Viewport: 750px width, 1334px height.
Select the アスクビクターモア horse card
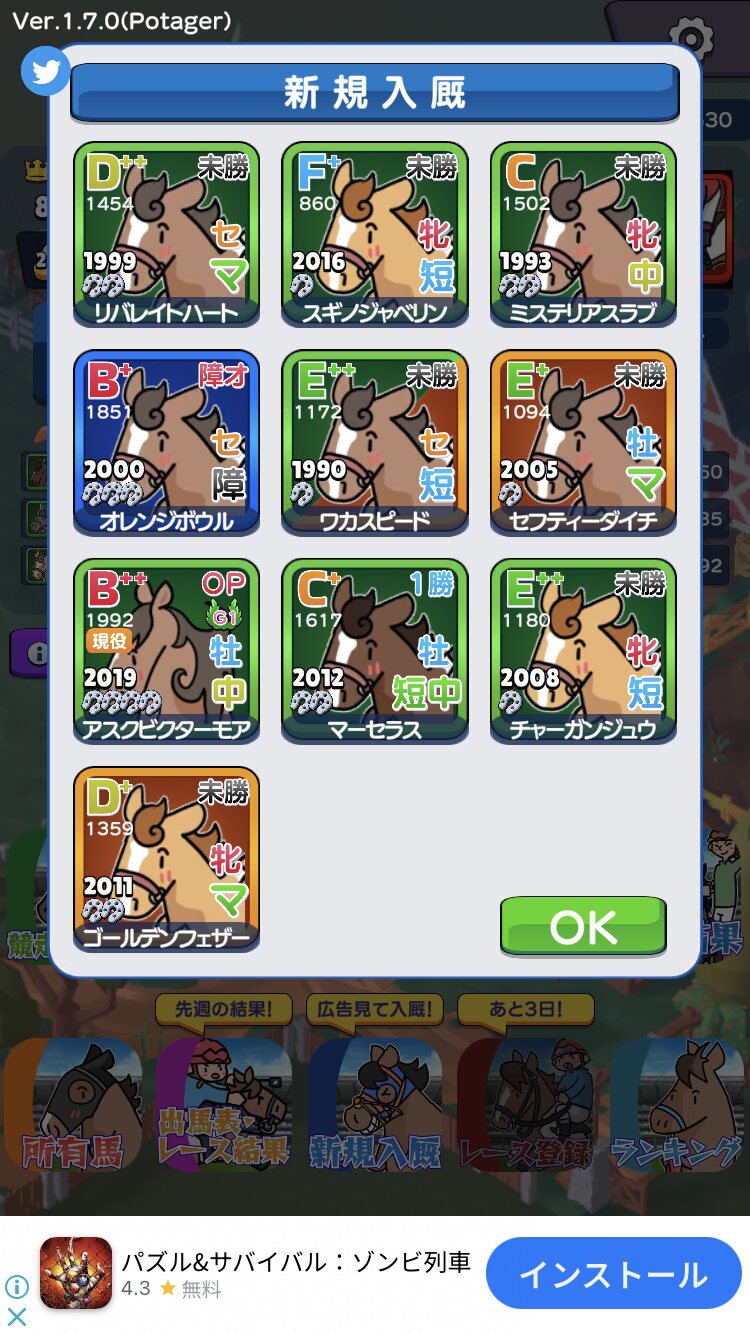(166, 650)
